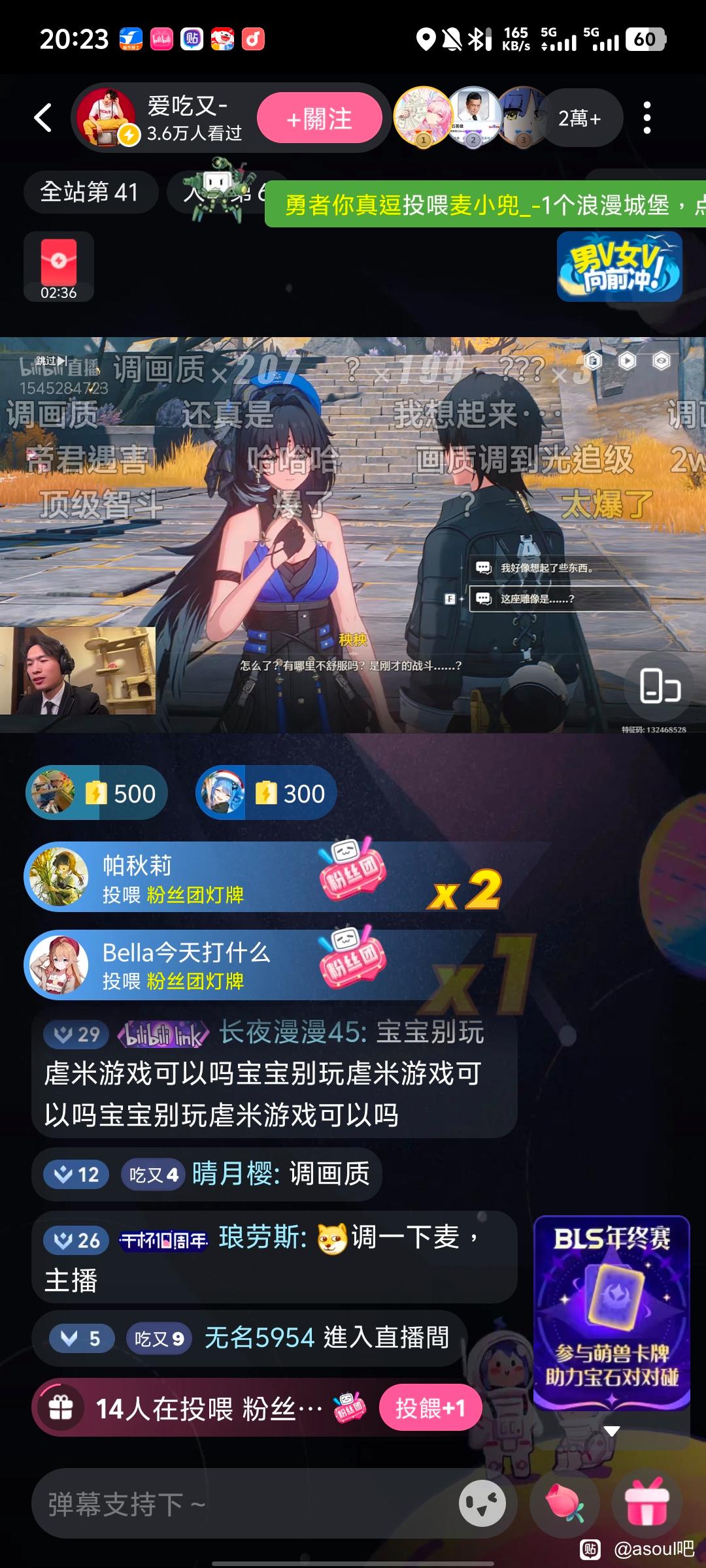The height and width of the screenshot is (1568, 706).
Task: Type a danmaku in 弹幕支持下 field
Action: (x=242, y=1504)
